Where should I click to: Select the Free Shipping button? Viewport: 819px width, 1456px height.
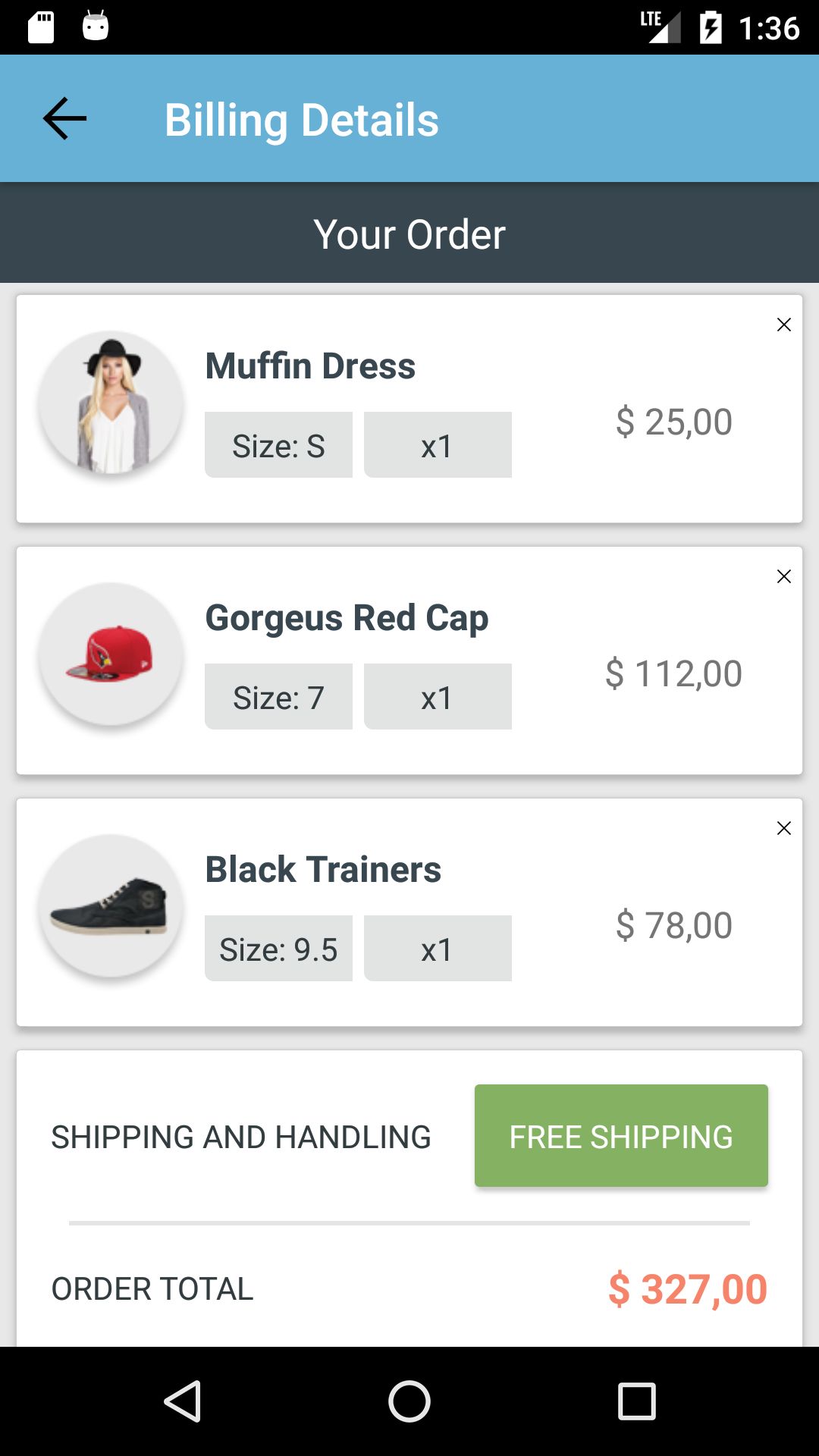click(x=621, y=1135)
